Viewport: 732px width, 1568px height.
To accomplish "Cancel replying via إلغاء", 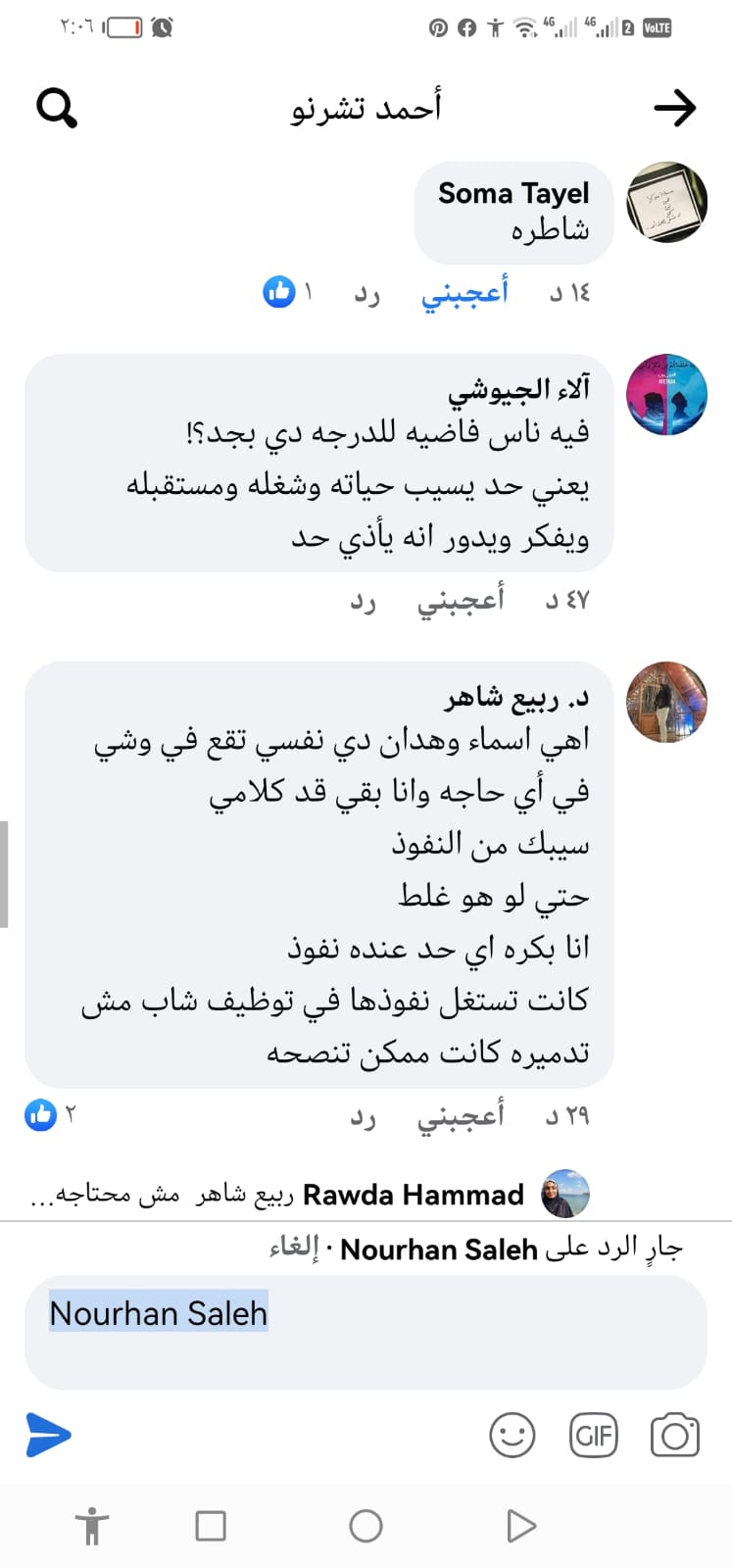I will pyautogui.click(x=294, y=1249).
